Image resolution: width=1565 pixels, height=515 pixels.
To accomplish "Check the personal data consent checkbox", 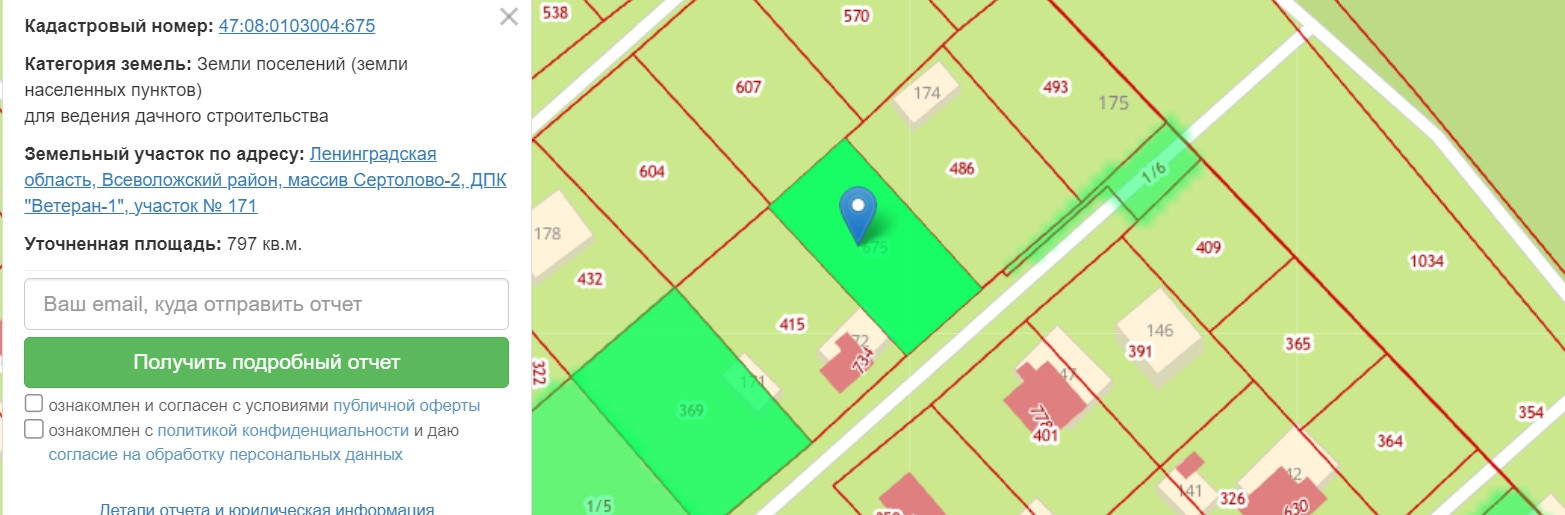I will 34,430.
